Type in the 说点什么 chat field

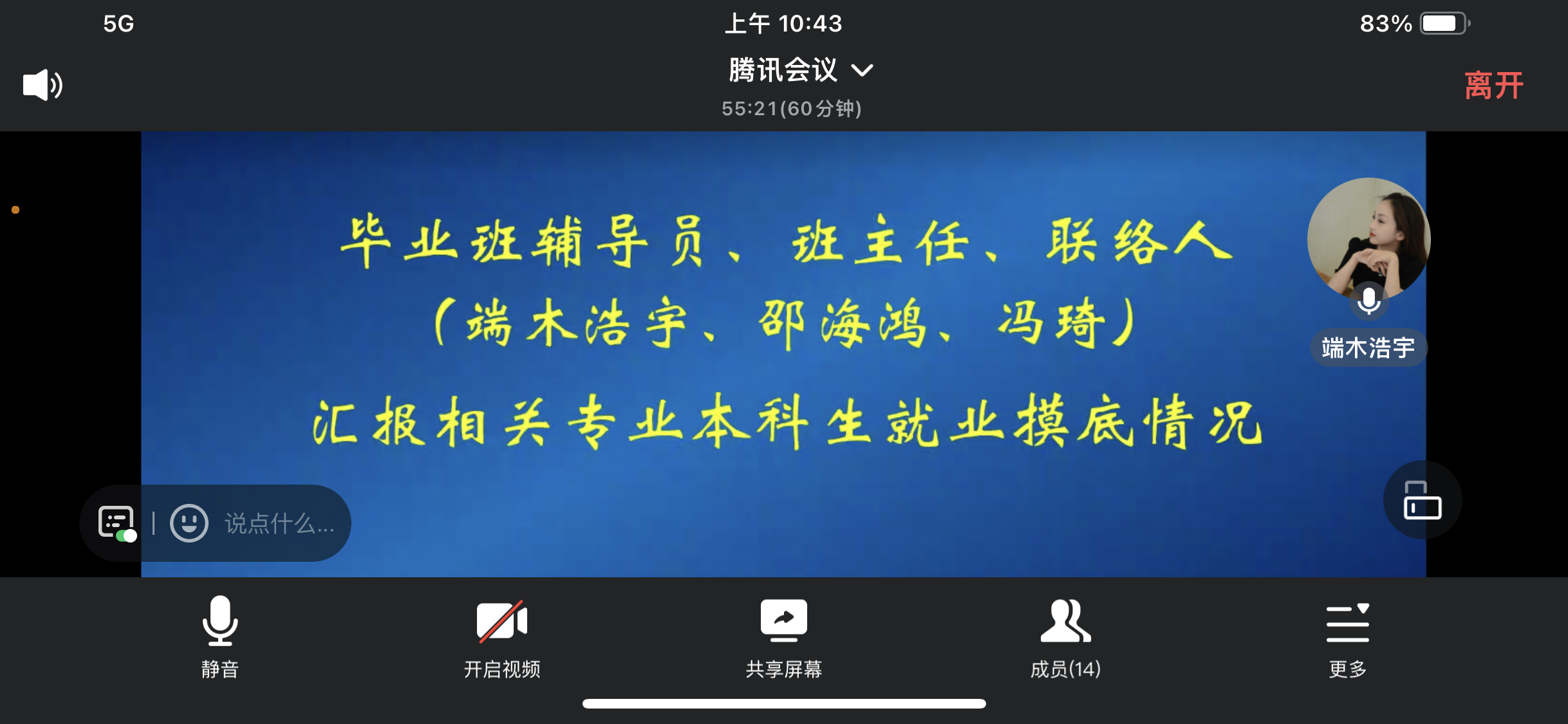(279, 524)
